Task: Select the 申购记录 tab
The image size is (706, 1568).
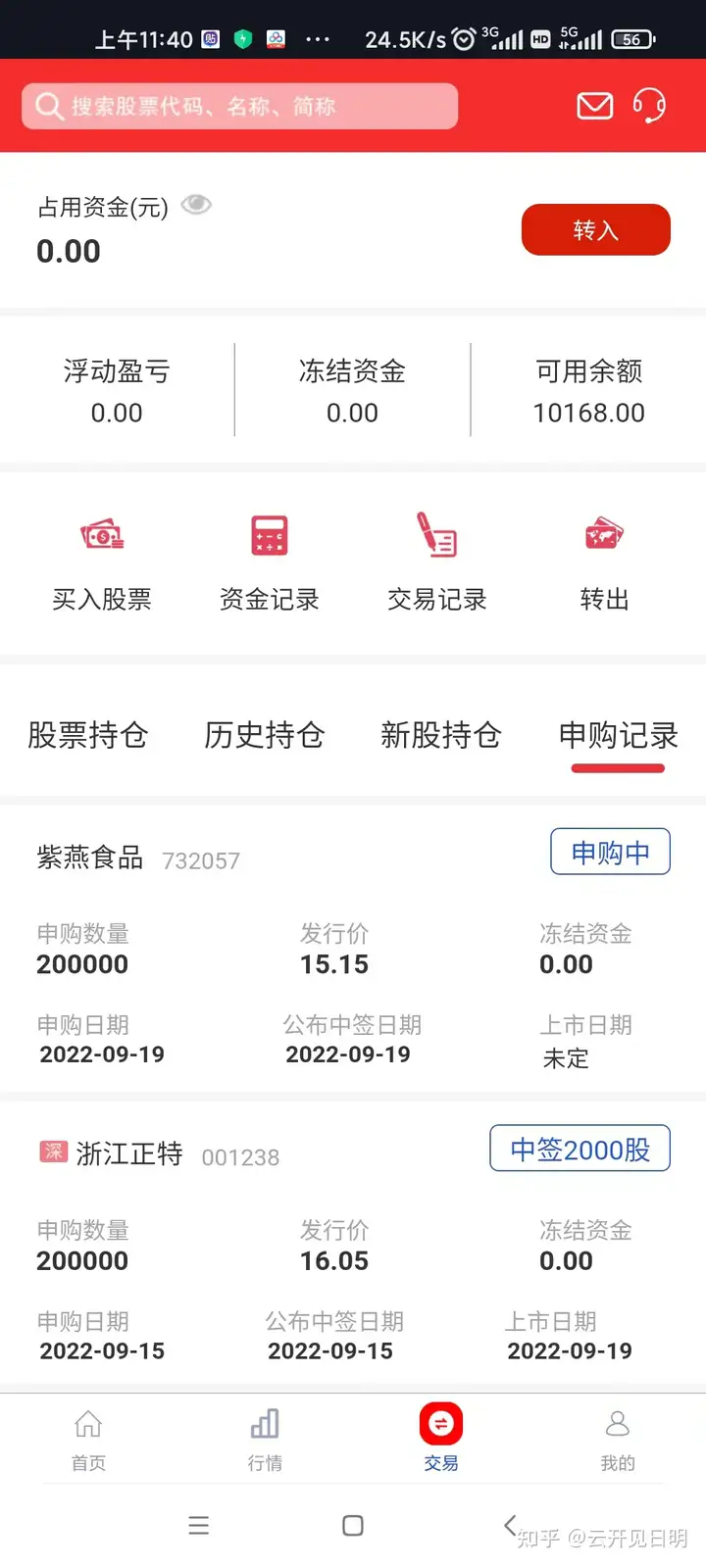Action: coord(618,737)
